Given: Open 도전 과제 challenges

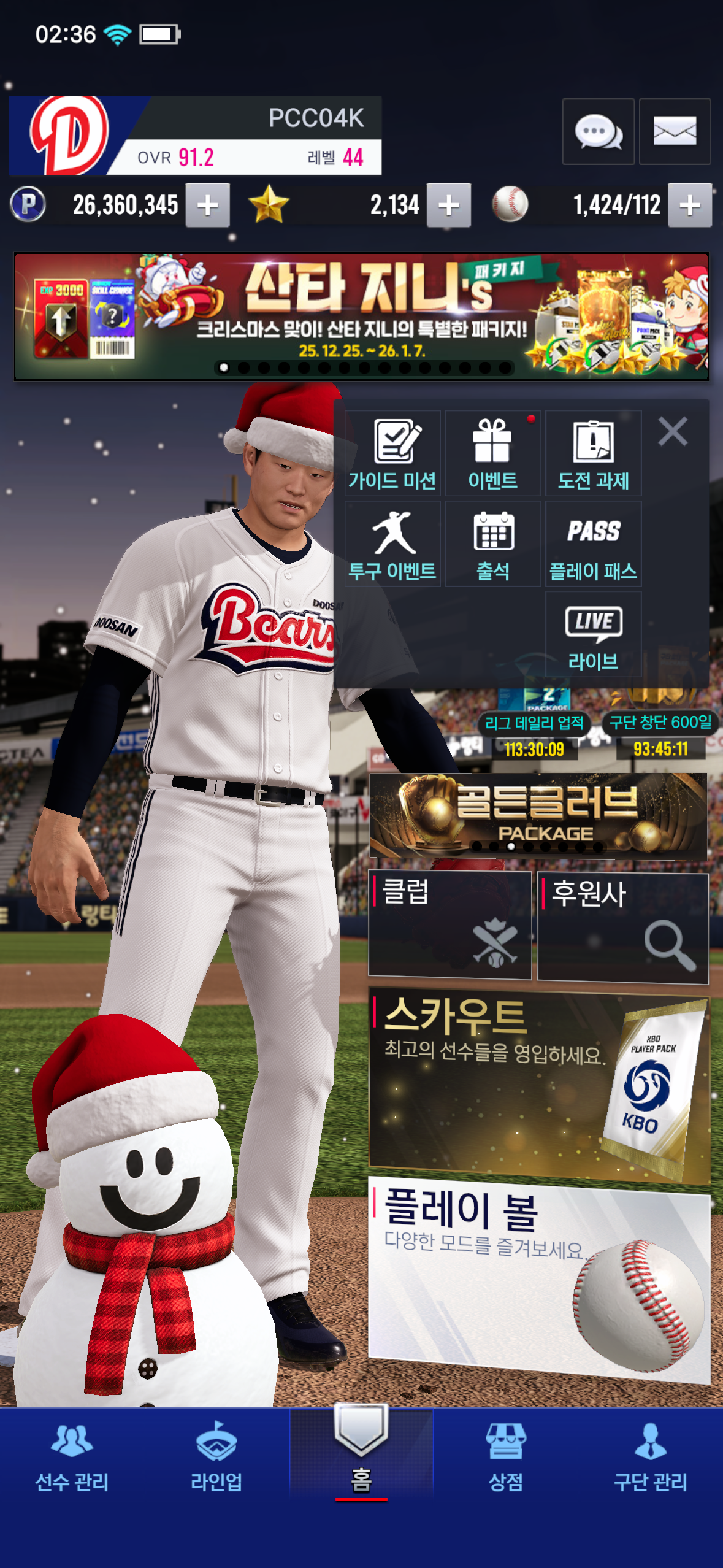Looking at the screenshot, I should 593,453.
